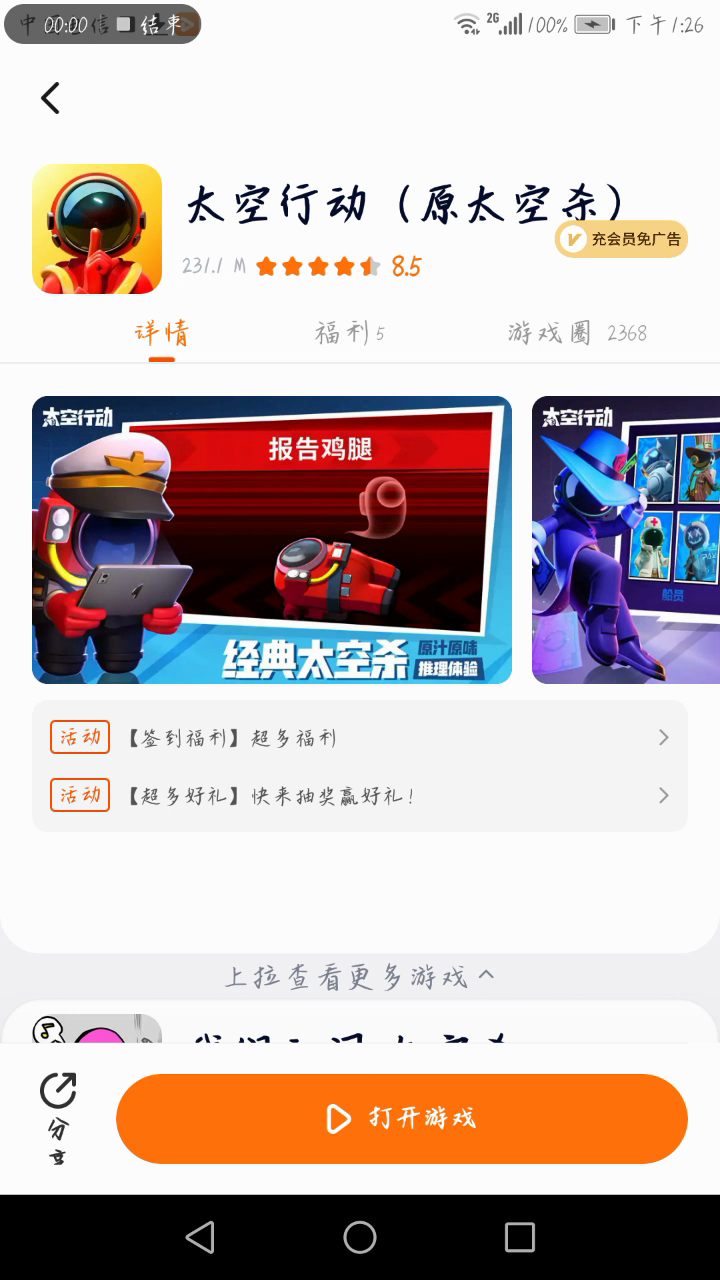
Task: Open the recent apps overview
Action: pos(519,1237)
